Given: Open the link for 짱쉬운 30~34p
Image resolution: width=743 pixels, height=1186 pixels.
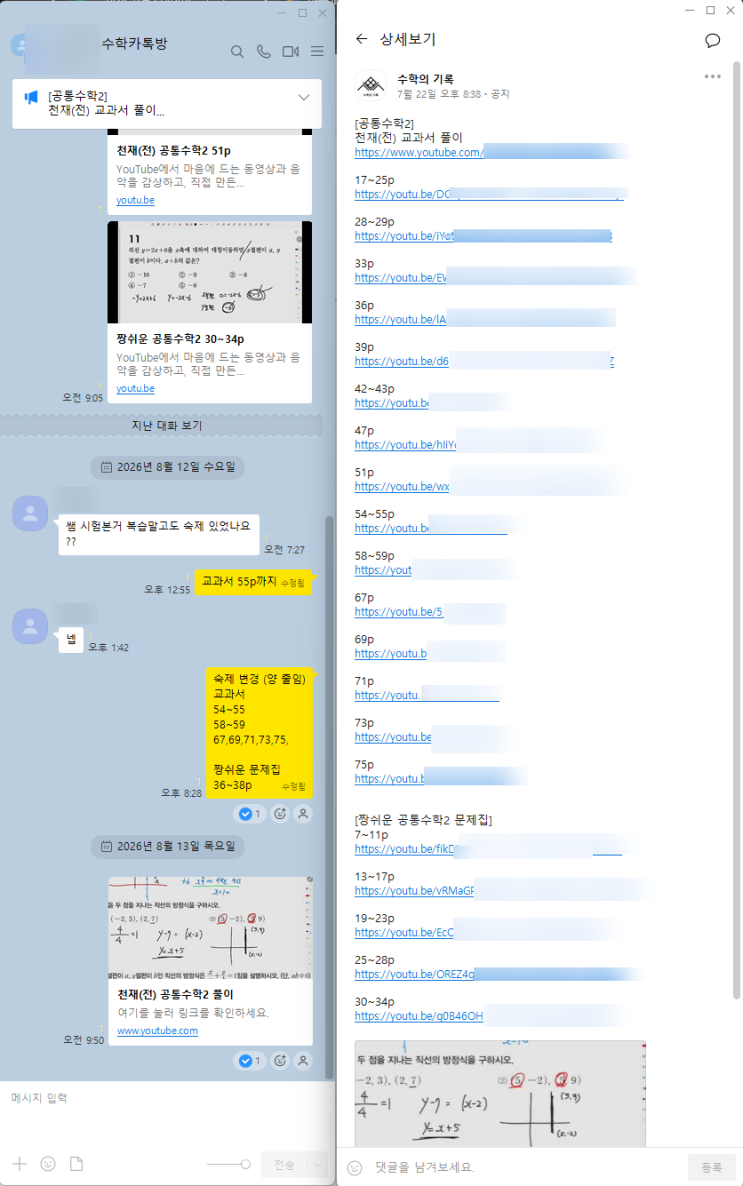Looking at the screenshot, I should (x=418, y=1017).
